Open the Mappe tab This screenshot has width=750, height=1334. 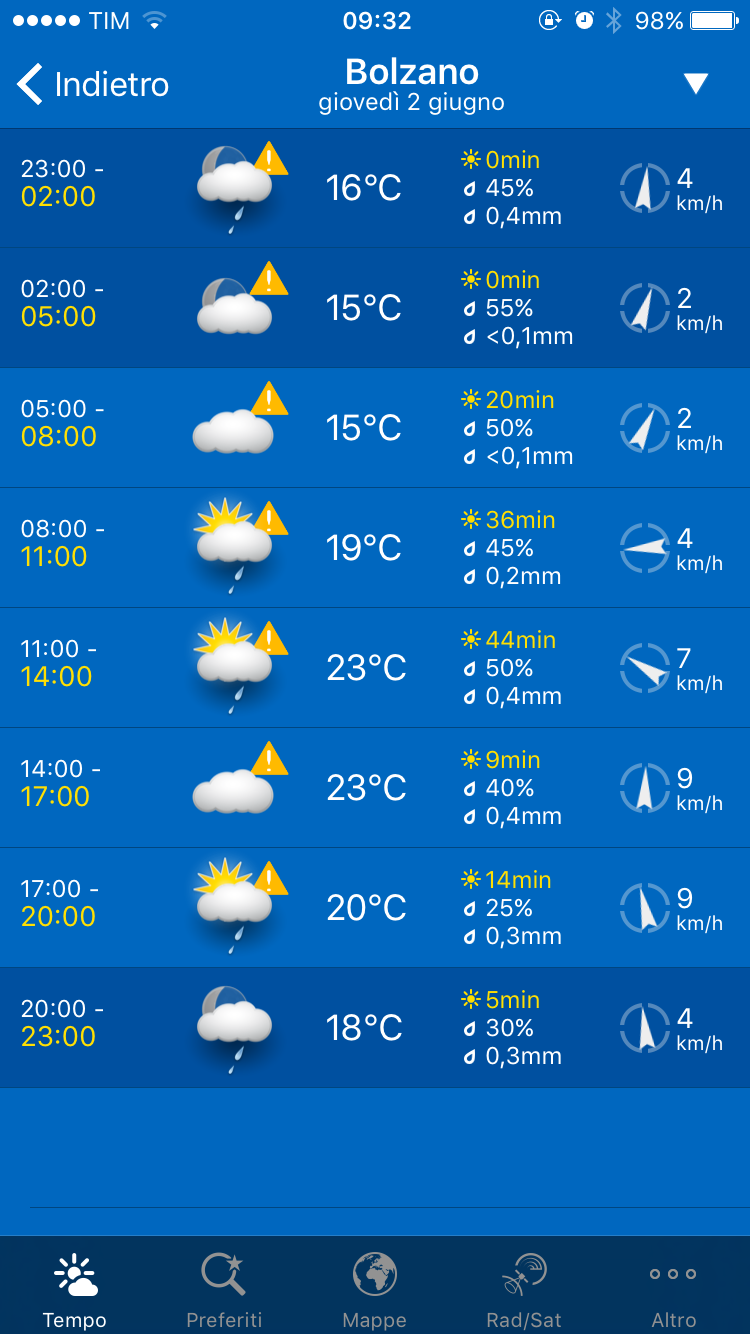pos(374,1290)
